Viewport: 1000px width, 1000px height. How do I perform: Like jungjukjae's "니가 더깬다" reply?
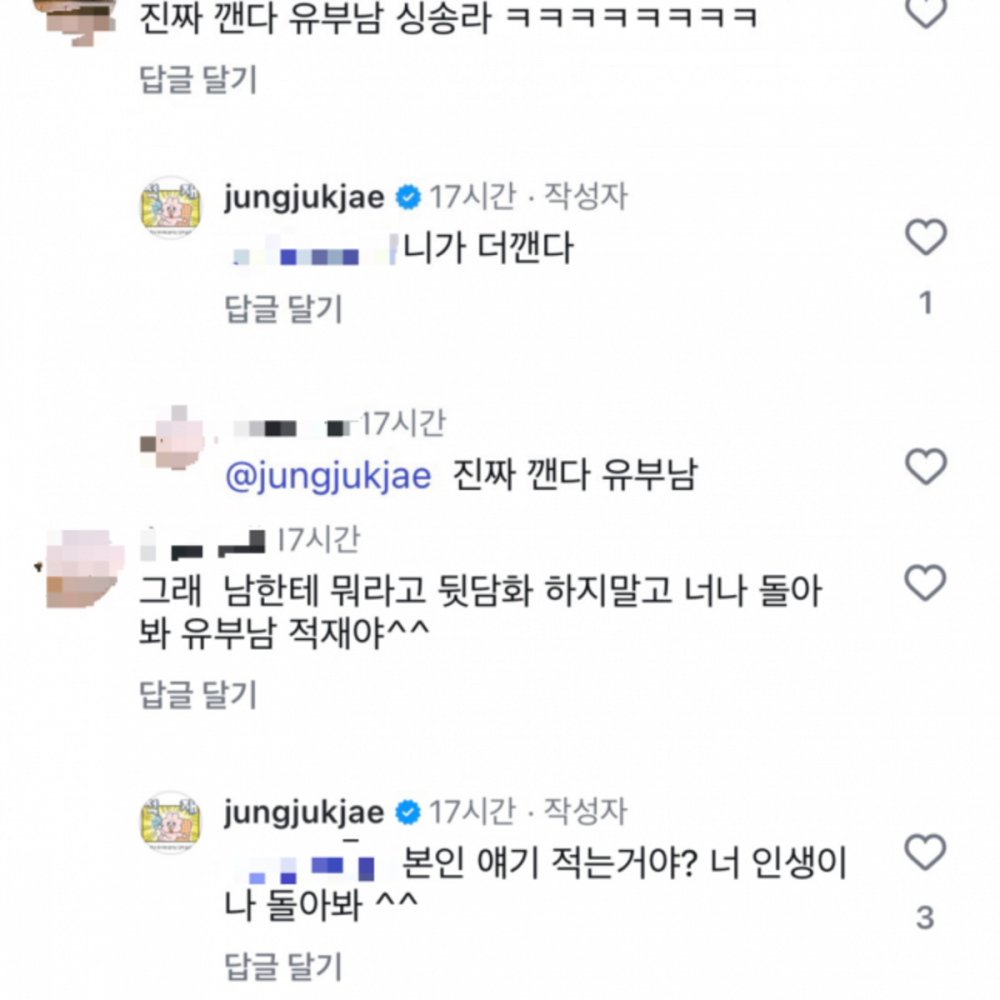click(925, 238)
